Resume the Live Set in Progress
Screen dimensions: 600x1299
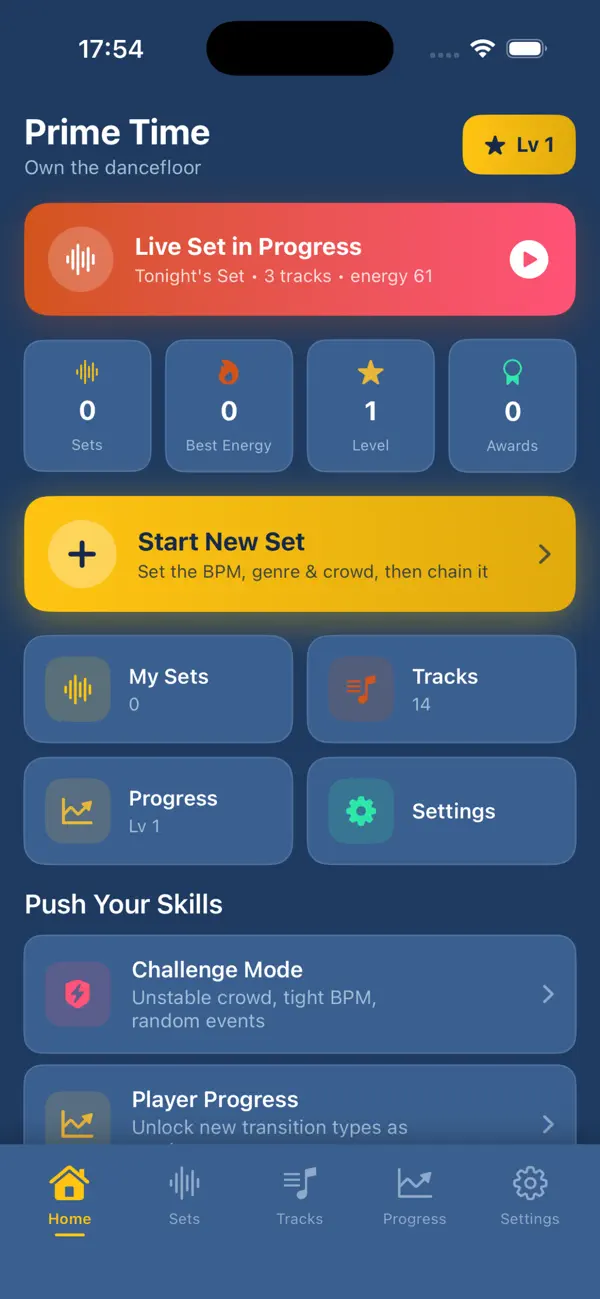300,259
